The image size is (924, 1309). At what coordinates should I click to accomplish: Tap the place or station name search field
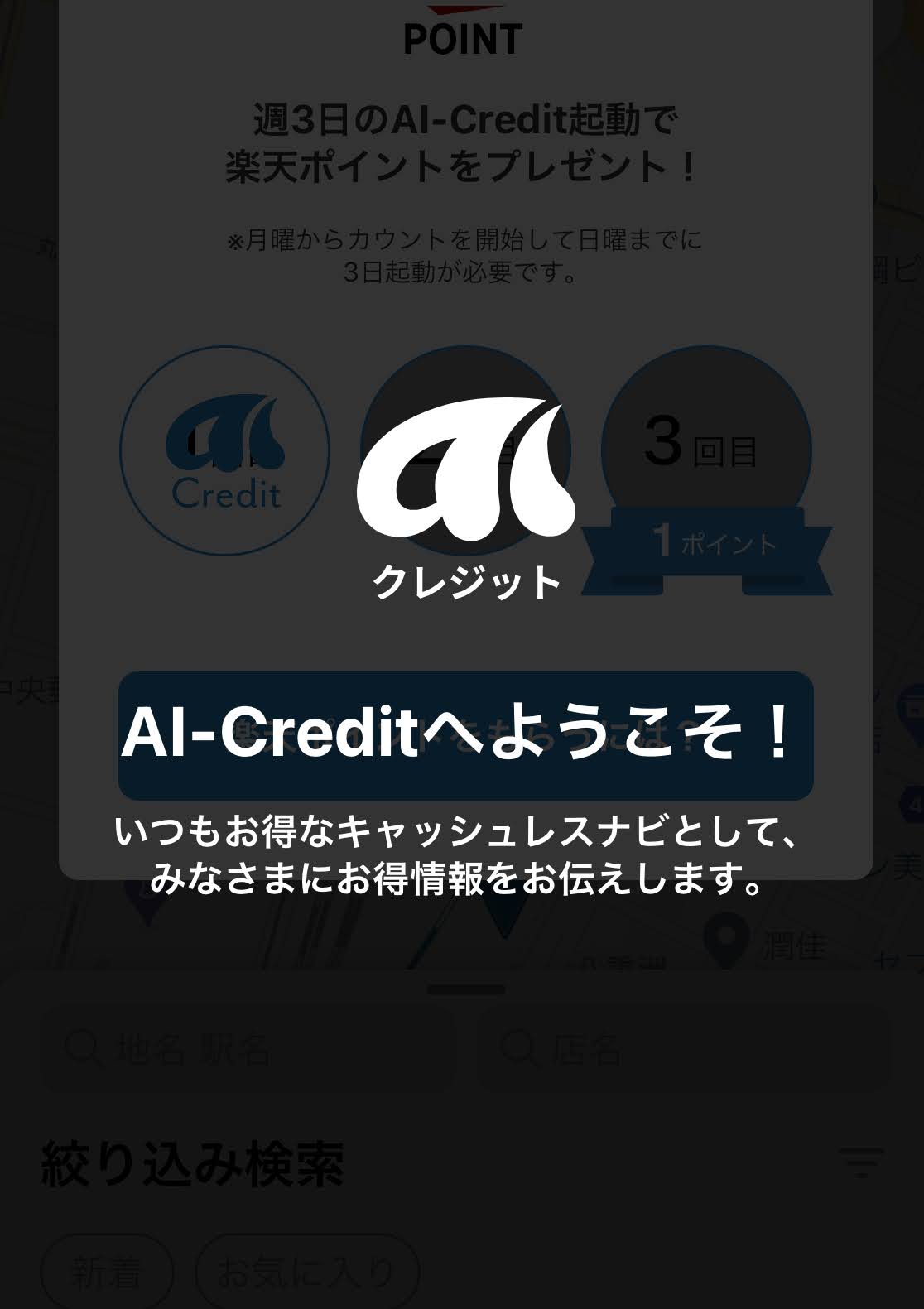pos(248,1050)
